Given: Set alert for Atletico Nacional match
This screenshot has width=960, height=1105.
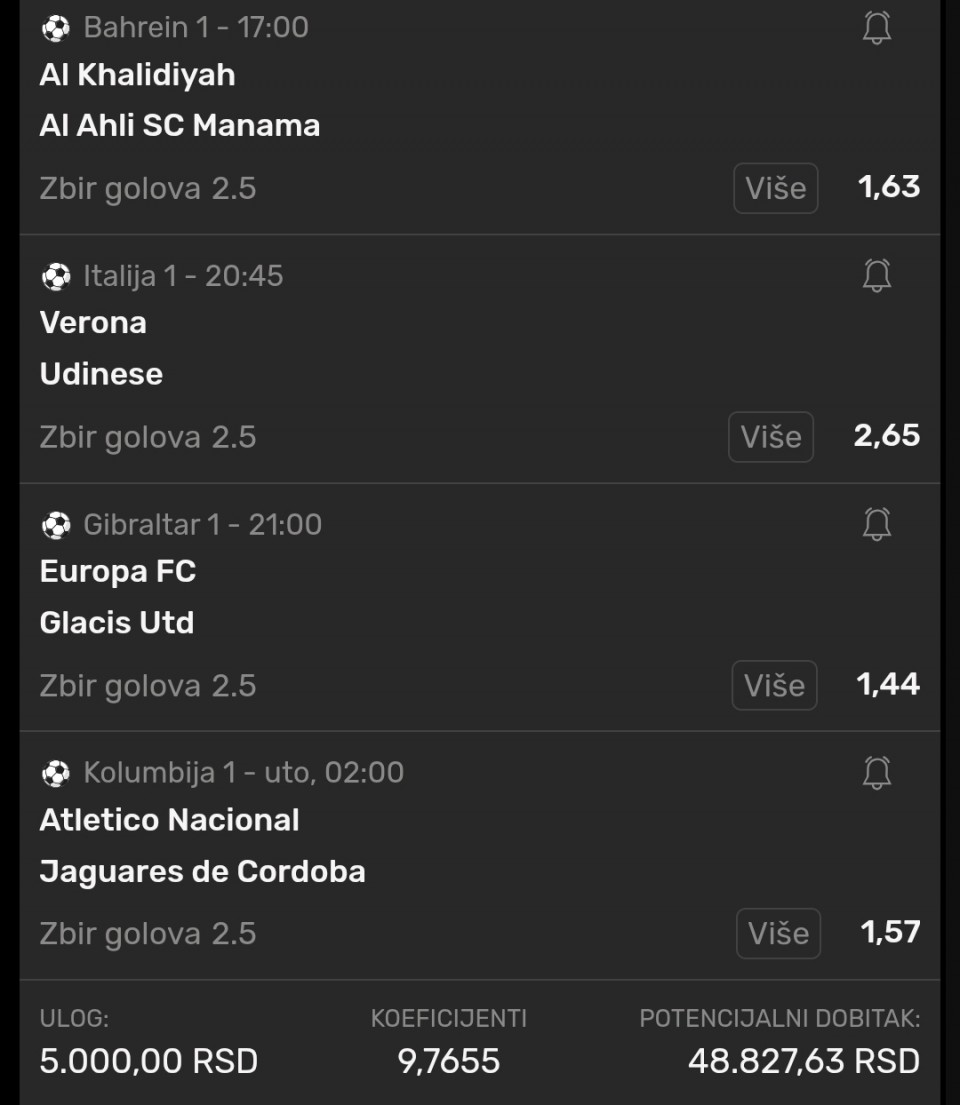Looking at the screenshot, I should tap(876, 771).
